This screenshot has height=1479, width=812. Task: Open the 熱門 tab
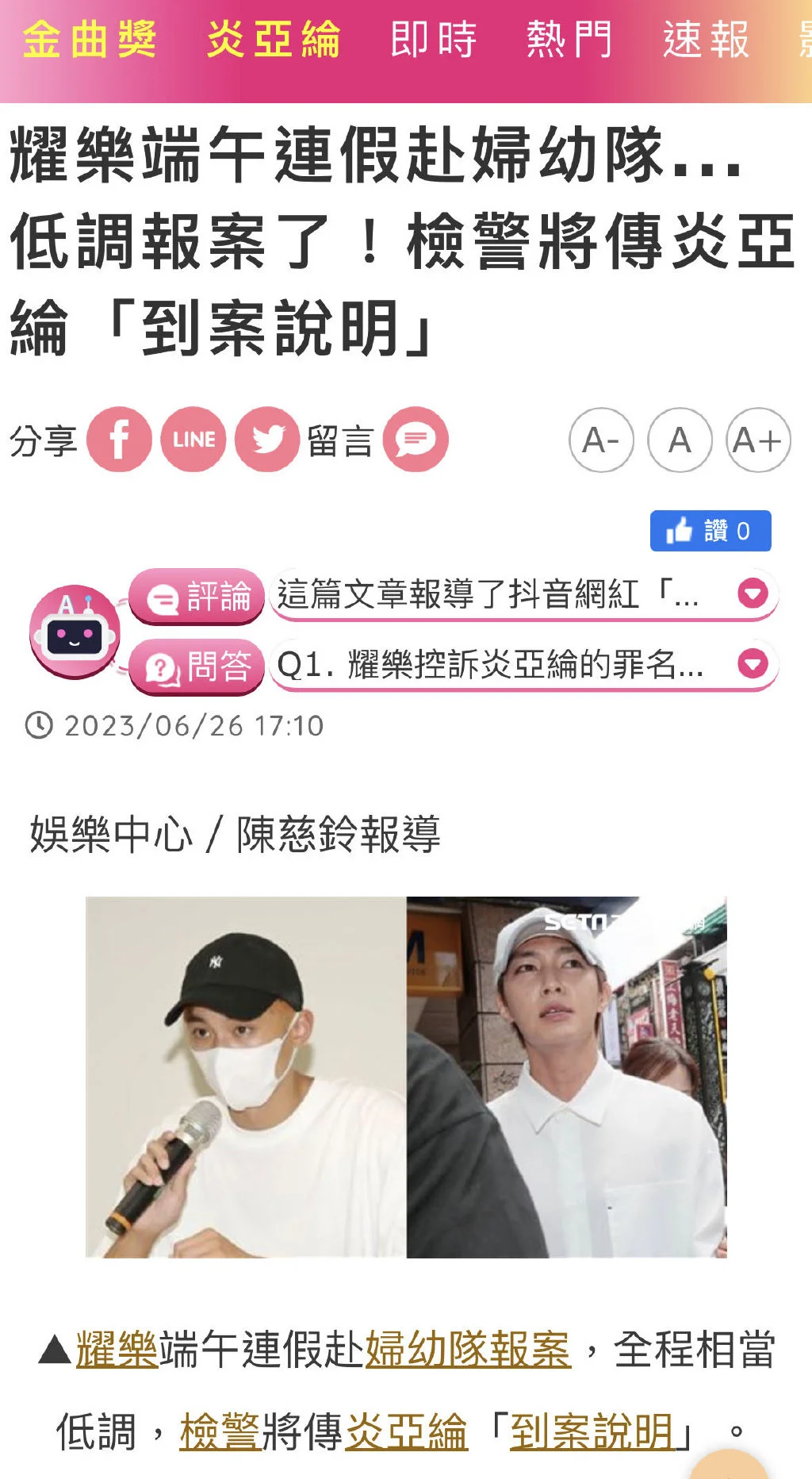569,40
